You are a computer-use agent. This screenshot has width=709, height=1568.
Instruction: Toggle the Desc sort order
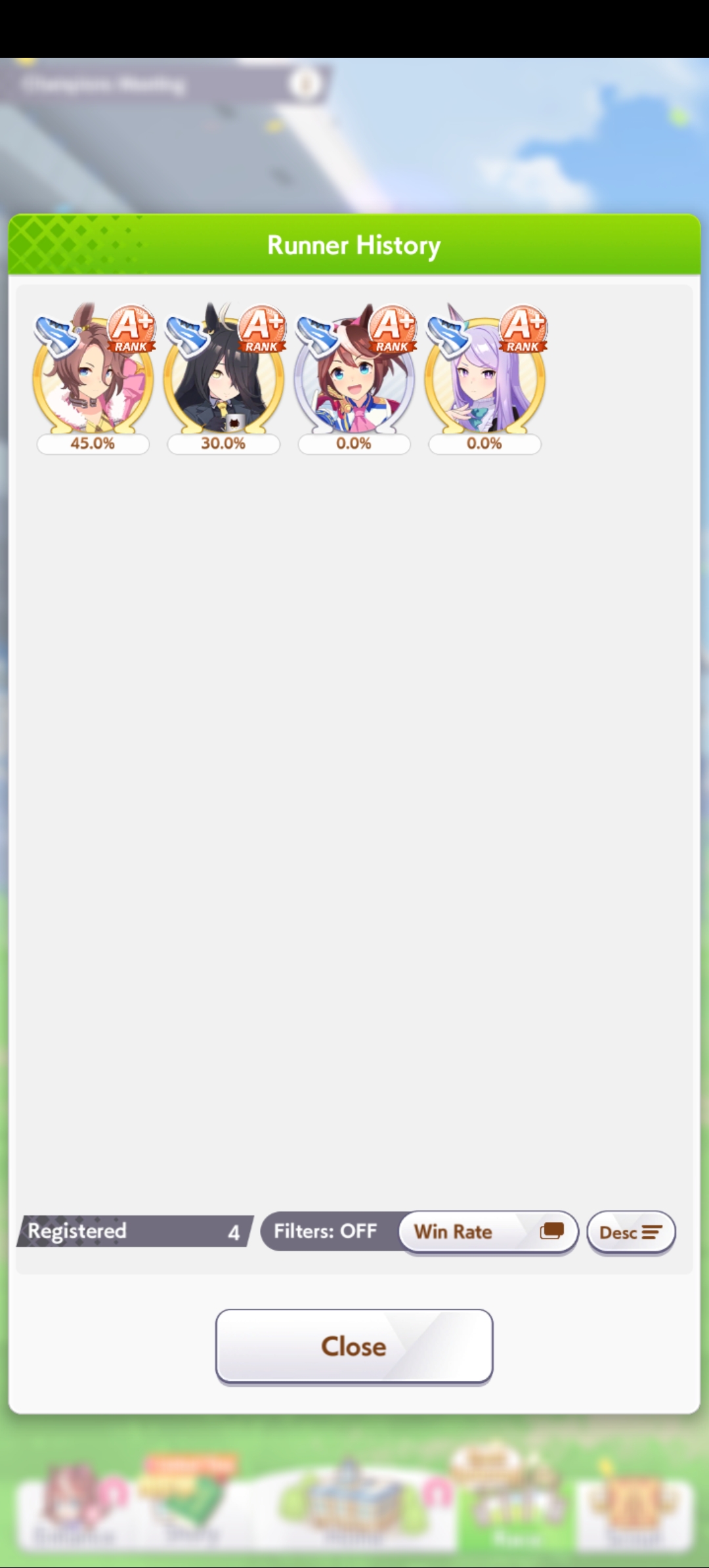coord(631,1232)
